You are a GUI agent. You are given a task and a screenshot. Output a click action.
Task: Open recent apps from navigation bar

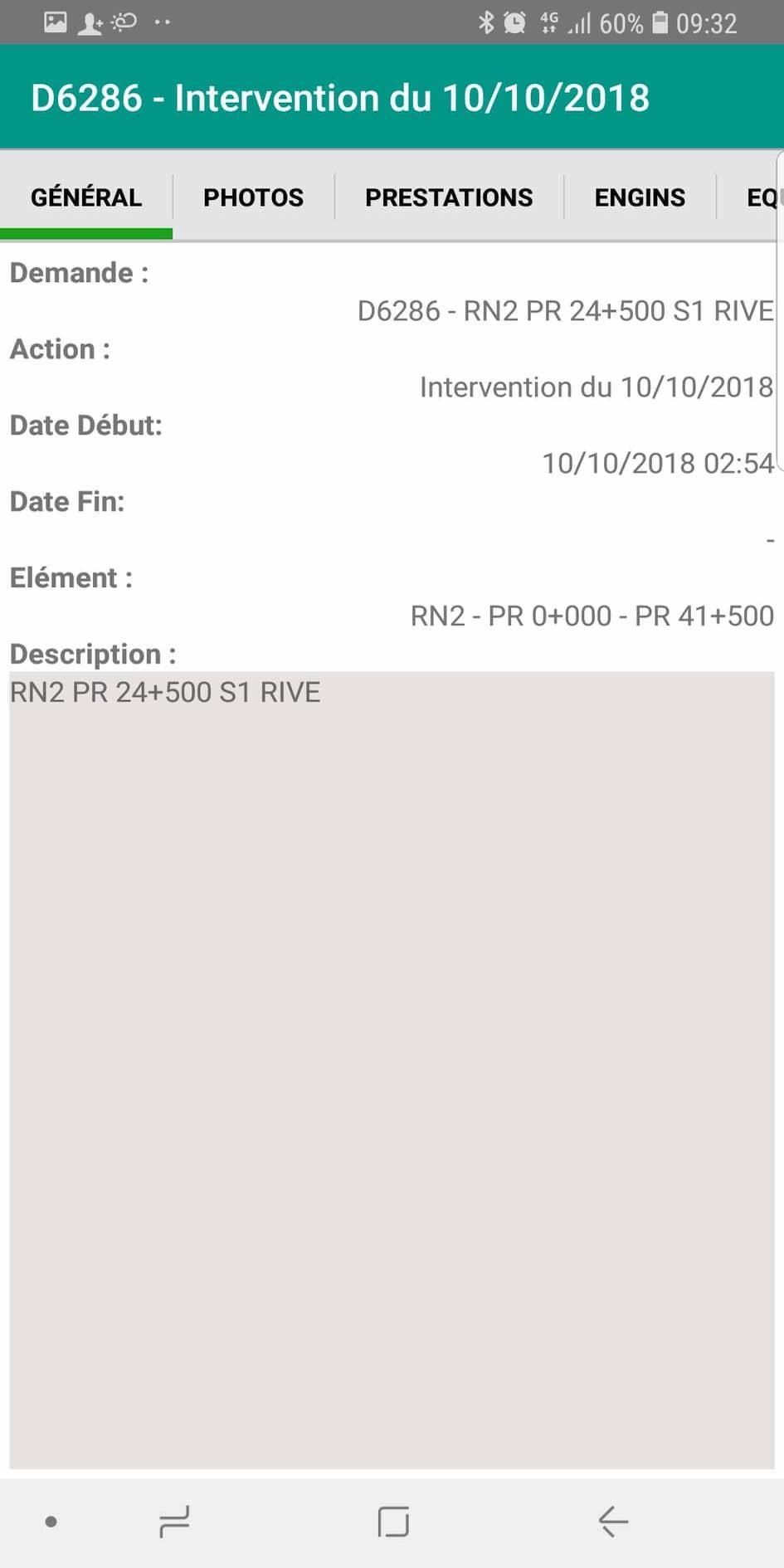[173, 1522]
